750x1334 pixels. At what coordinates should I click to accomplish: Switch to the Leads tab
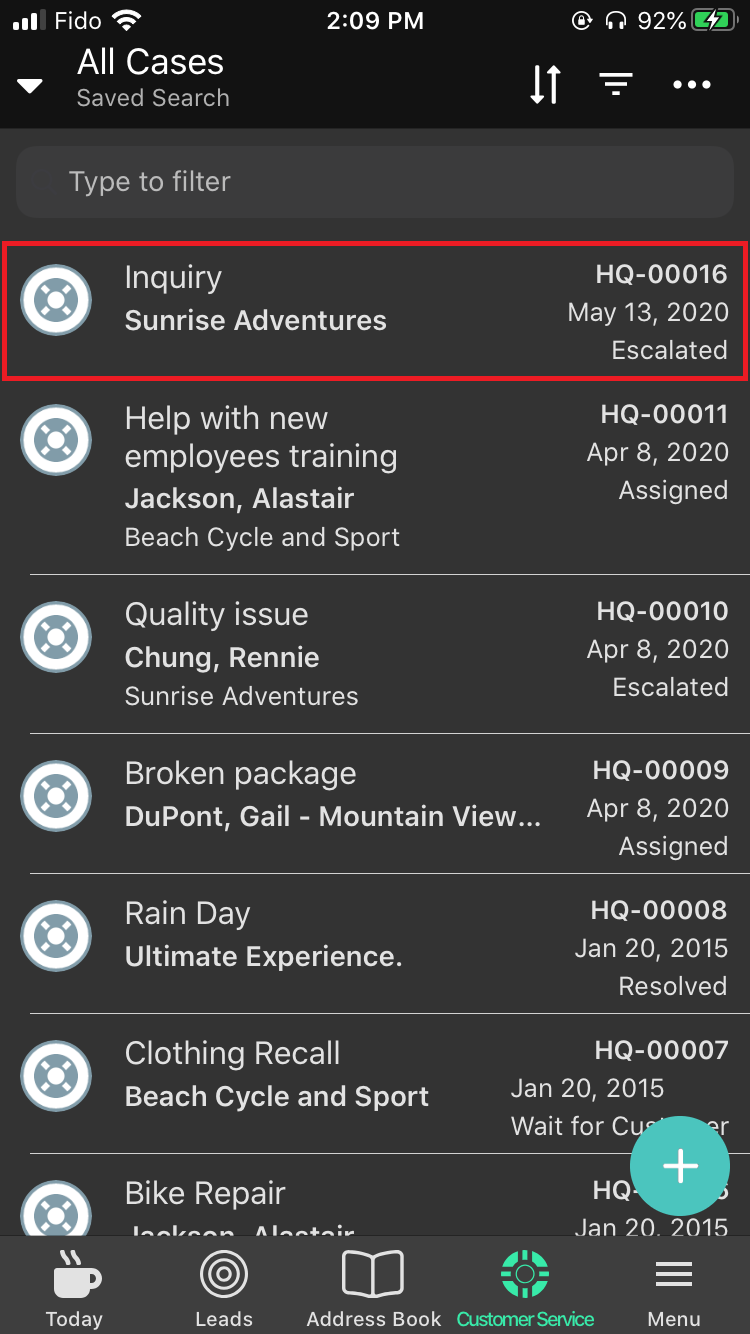pyautogui.click(x=224, y=1289)
